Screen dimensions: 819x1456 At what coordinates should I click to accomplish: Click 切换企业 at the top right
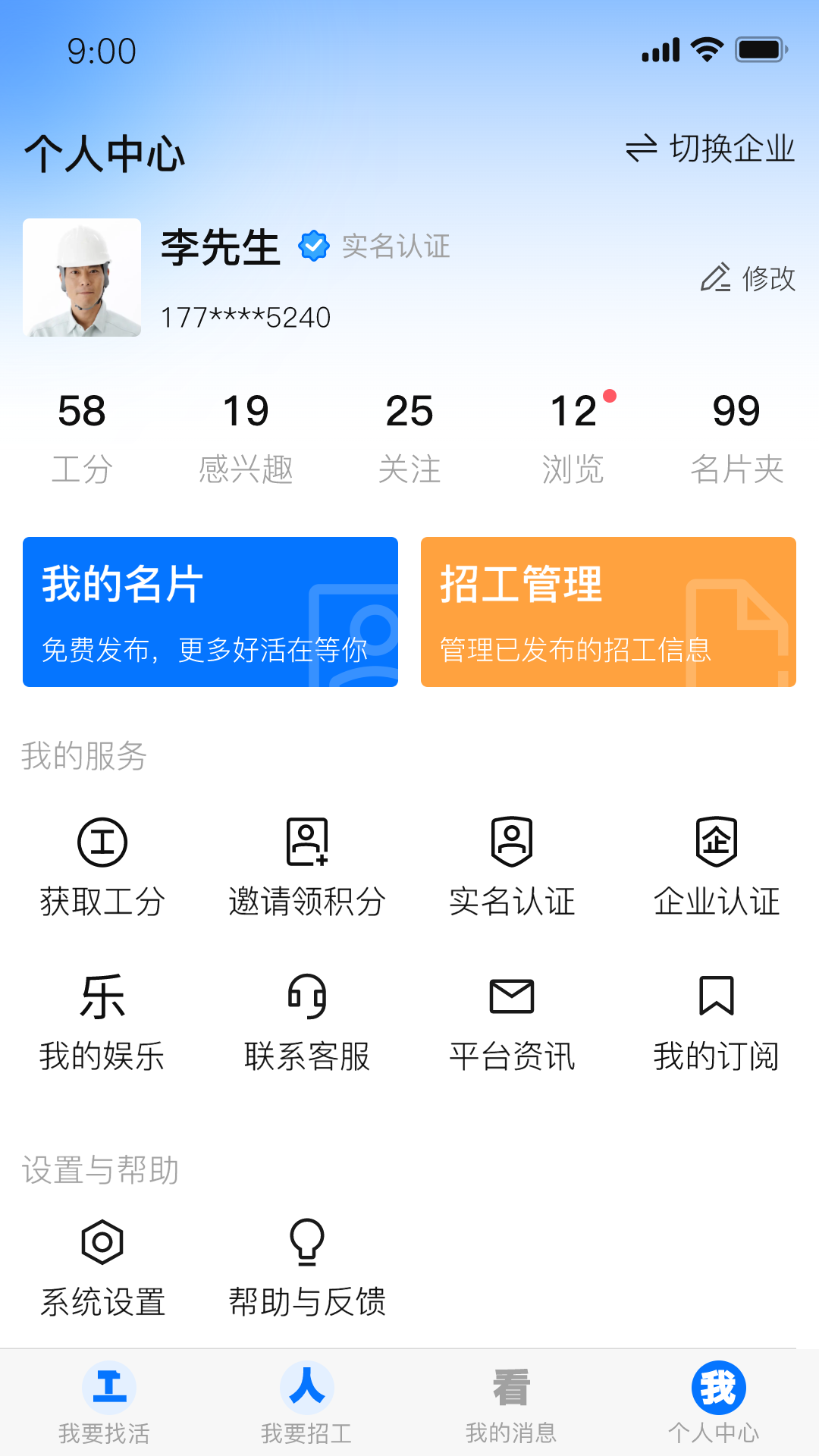point(711,149)
